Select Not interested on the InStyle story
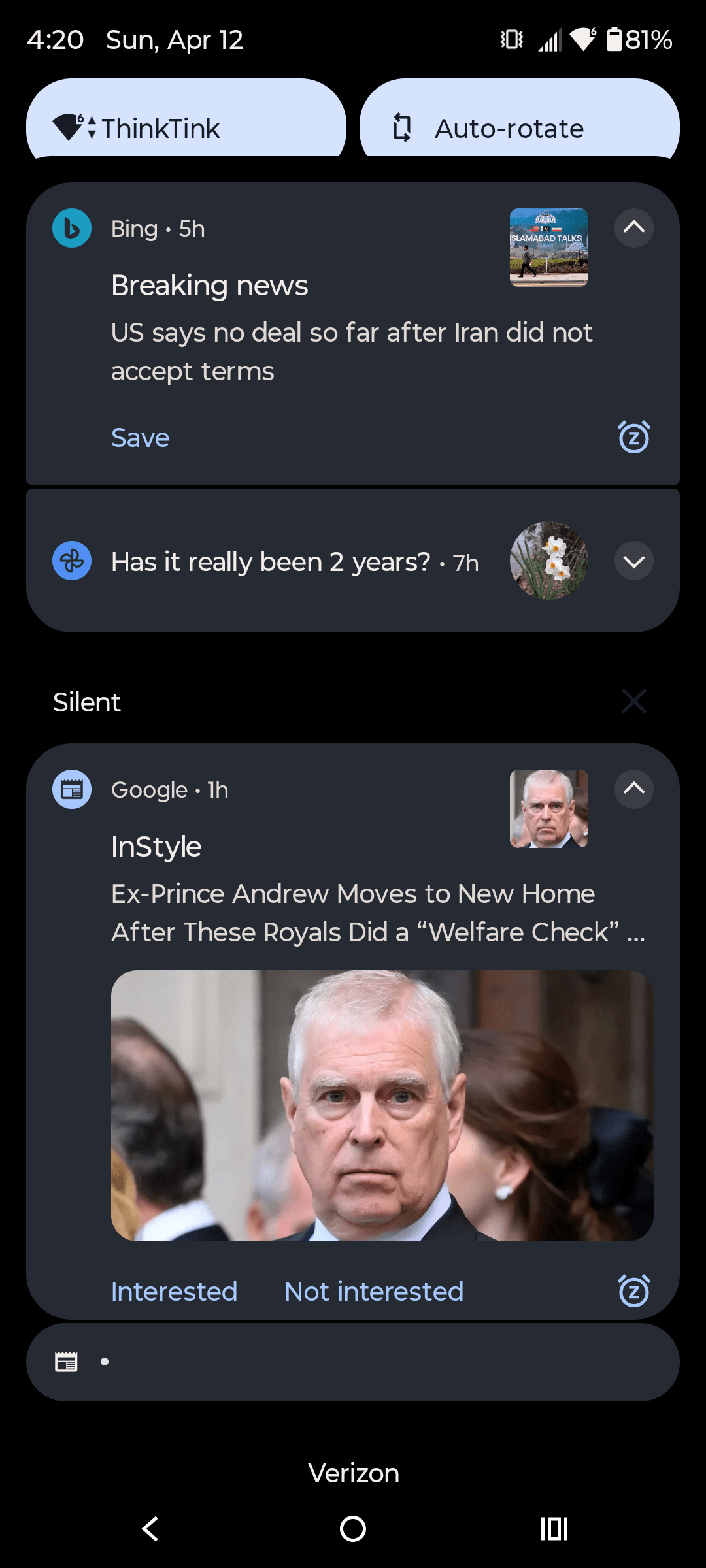 [x=374, y=1292]
